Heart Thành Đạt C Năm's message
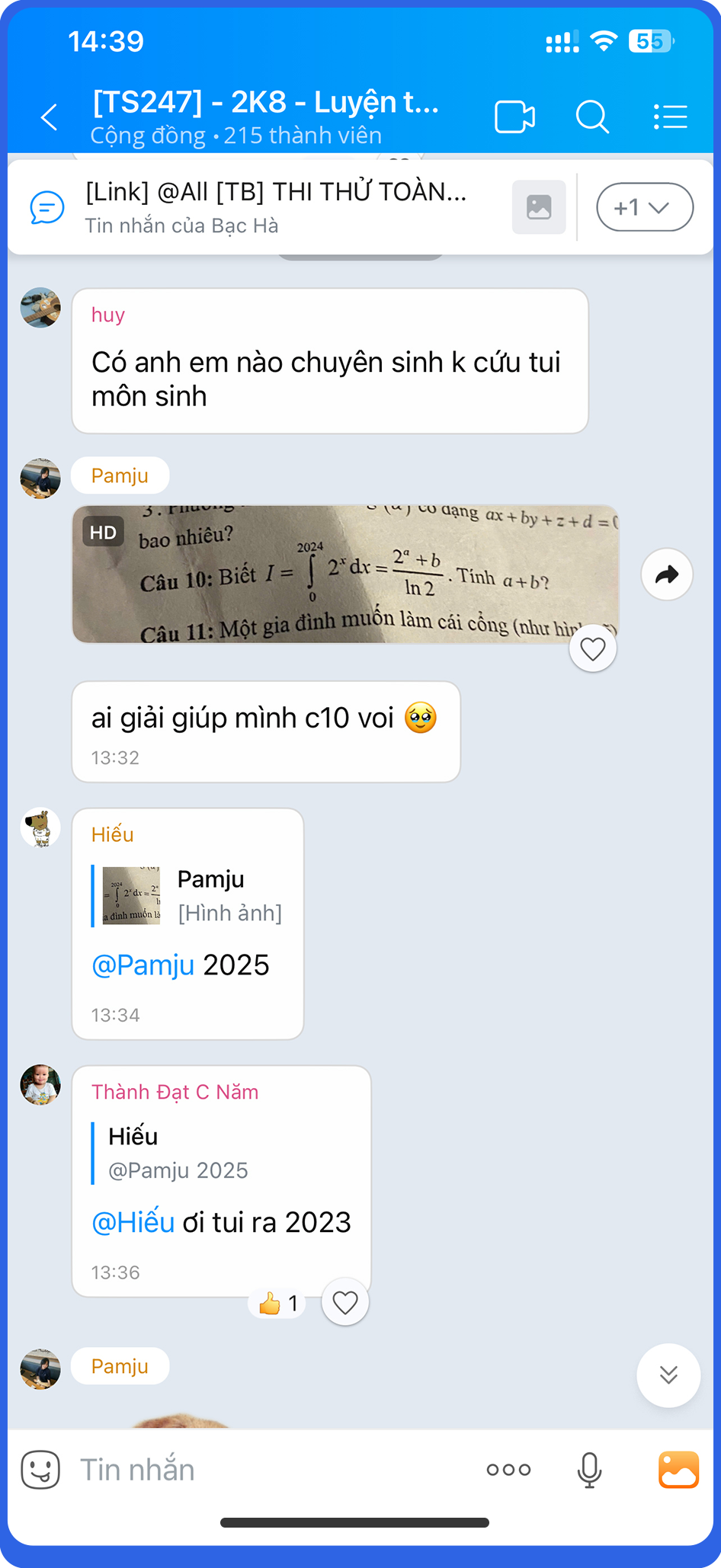Image resolution: width=721 pixels, height=1568 pixels. click(x=345, y=1303)
